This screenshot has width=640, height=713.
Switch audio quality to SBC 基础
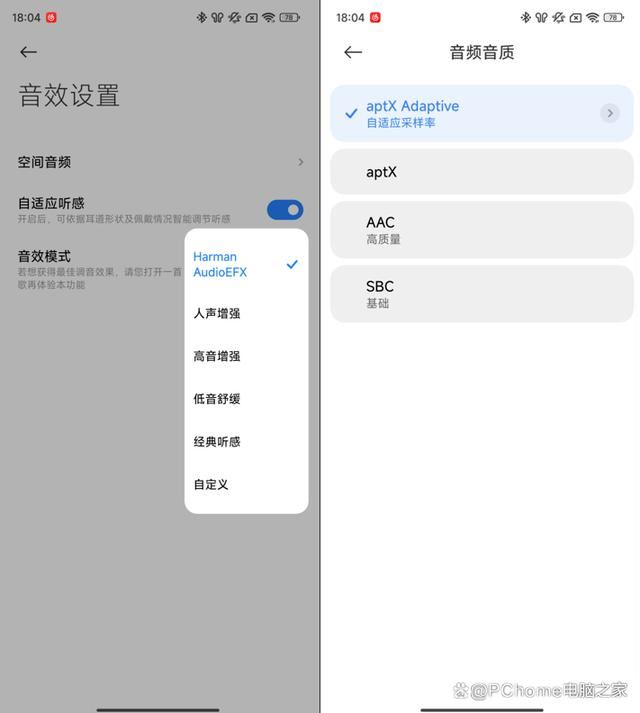[481, 293]
